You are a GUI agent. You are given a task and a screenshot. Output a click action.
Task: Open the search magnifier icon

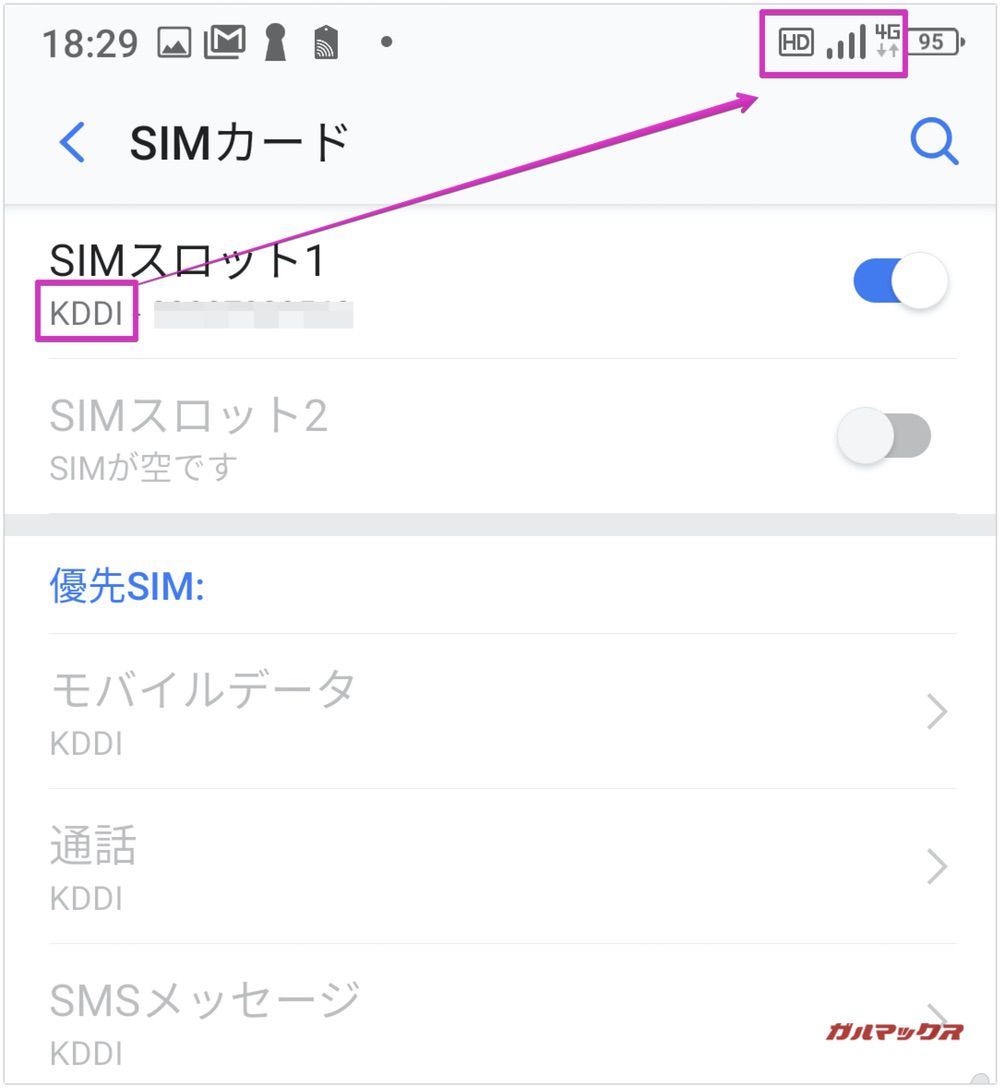pos(934,143)
